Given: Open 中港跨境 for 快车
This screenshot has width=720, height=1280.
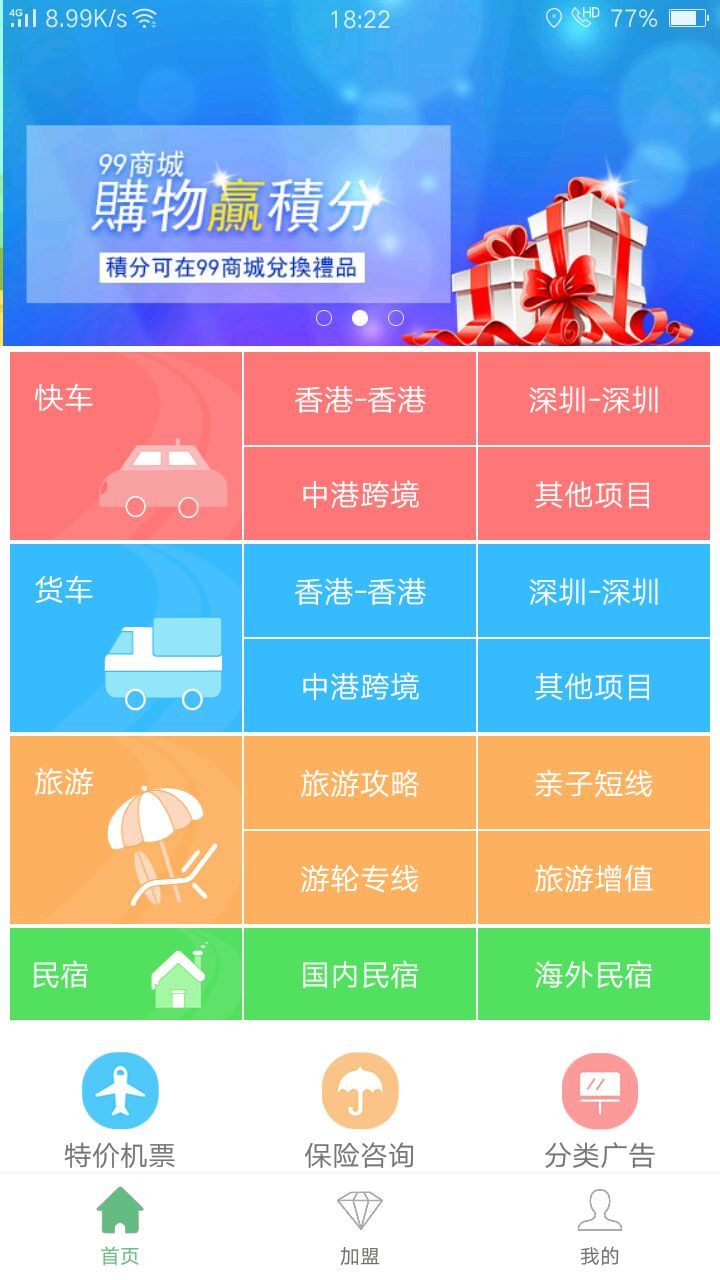Looking at the screenshot, I should tap(360, 494).
